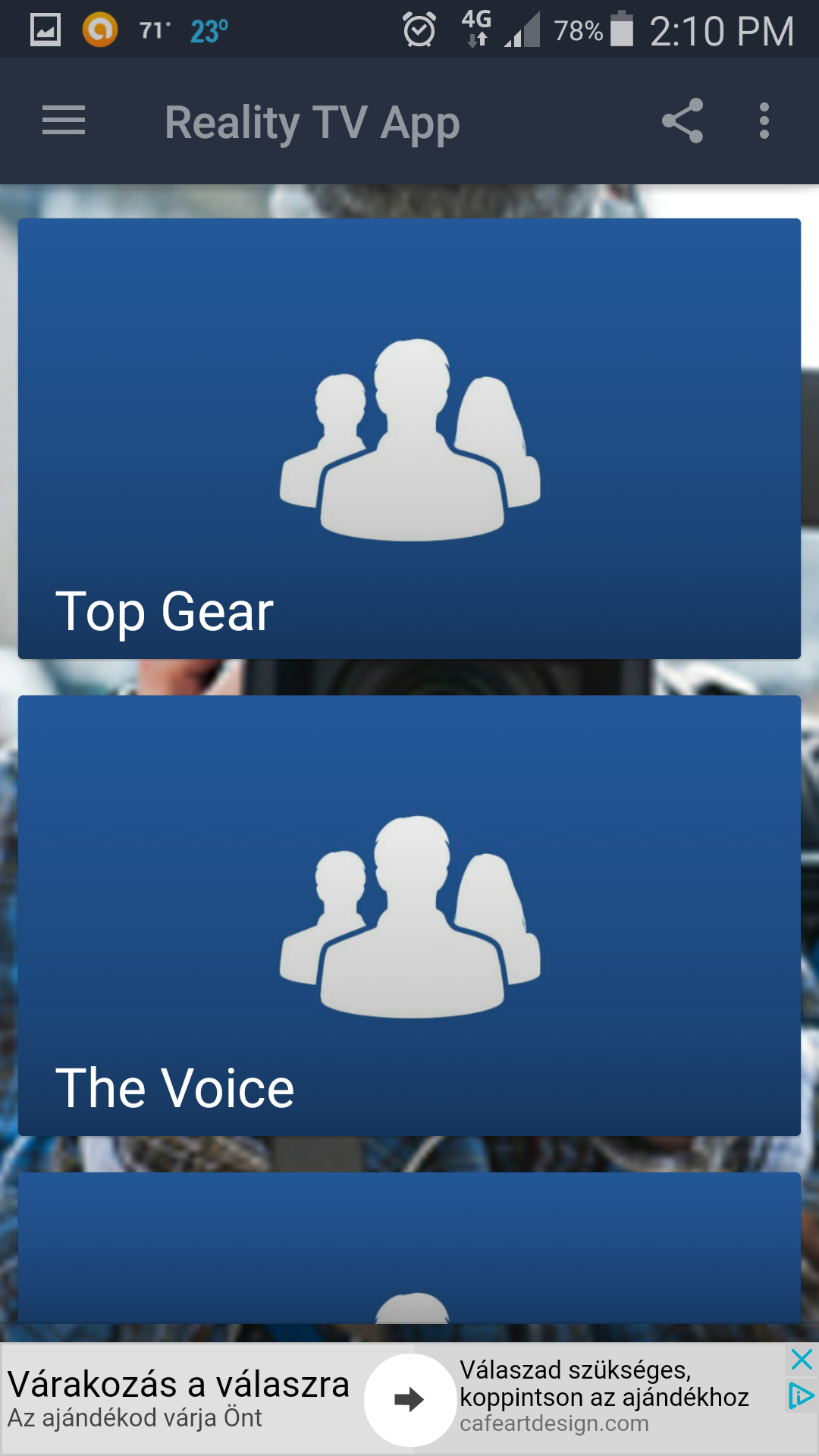Tap the advertisement text 'Várakozás a válaszra'
Screen dimensions: 819x1456
[x=178, y=1380]
